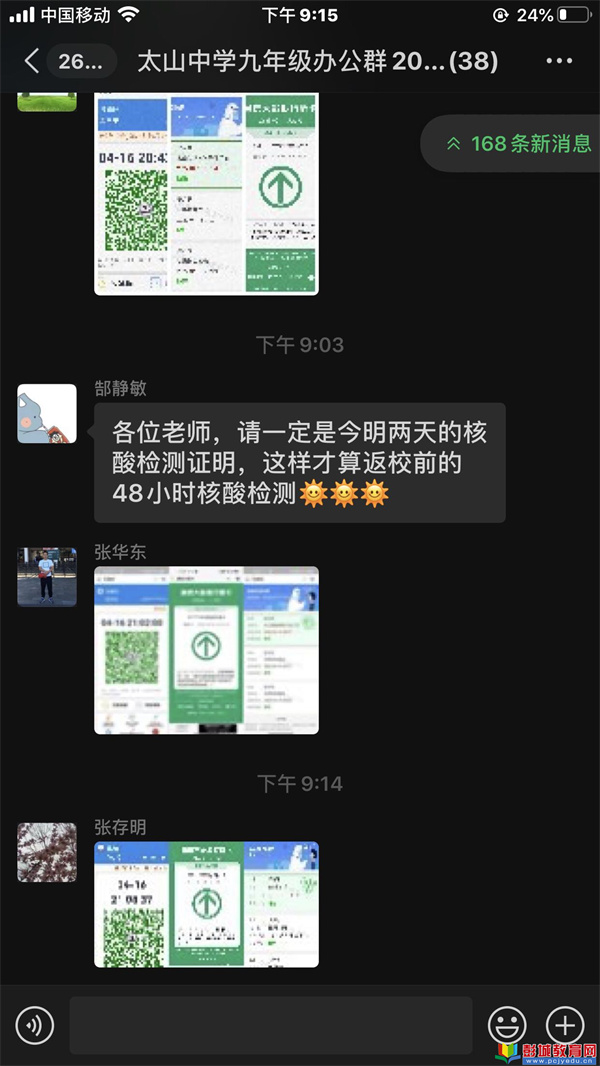Open the emoji sticker panel
The height and width of the screenshot is (1066, 600).
(x=507, y=1025)
